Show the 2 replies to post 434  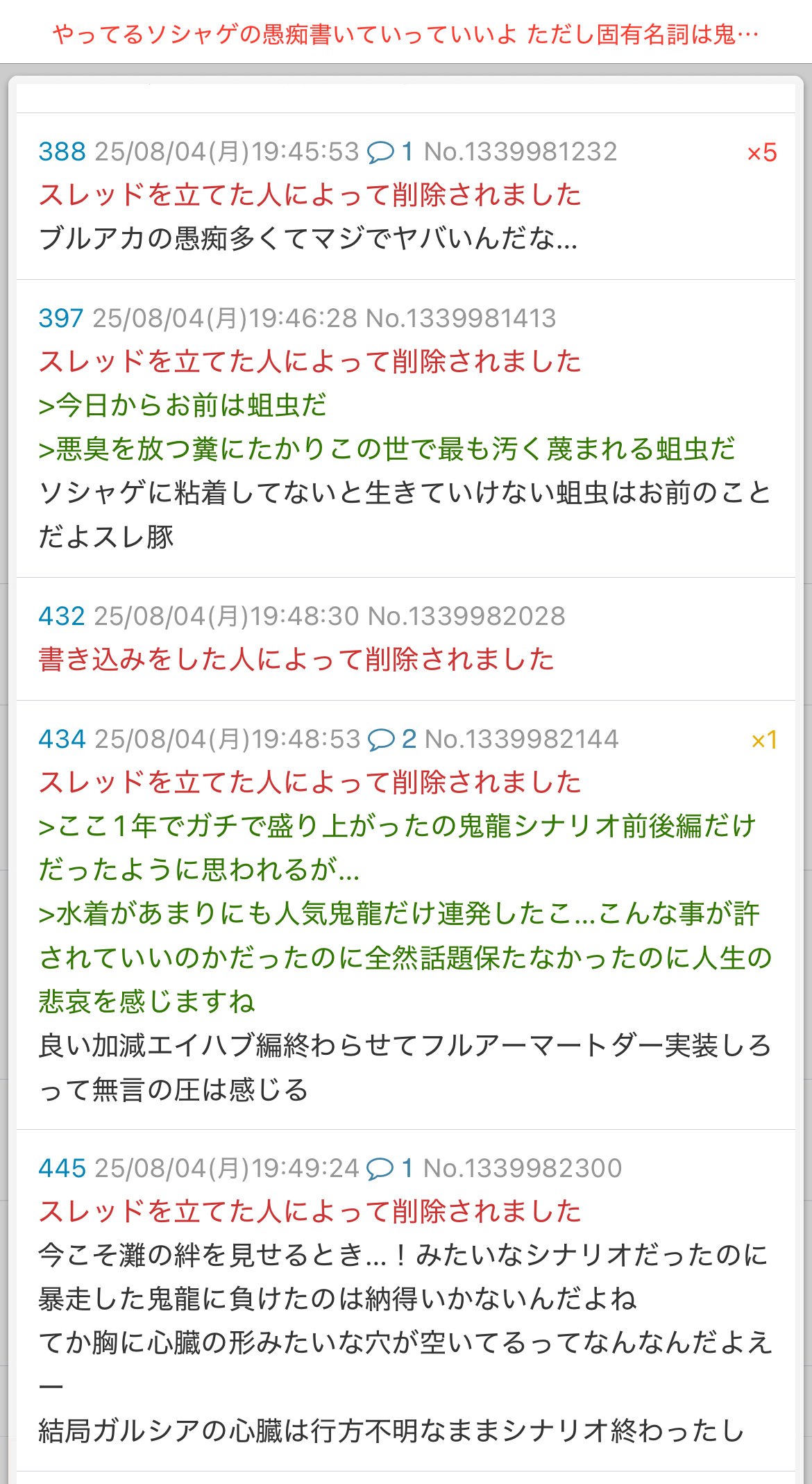[391, 739]
